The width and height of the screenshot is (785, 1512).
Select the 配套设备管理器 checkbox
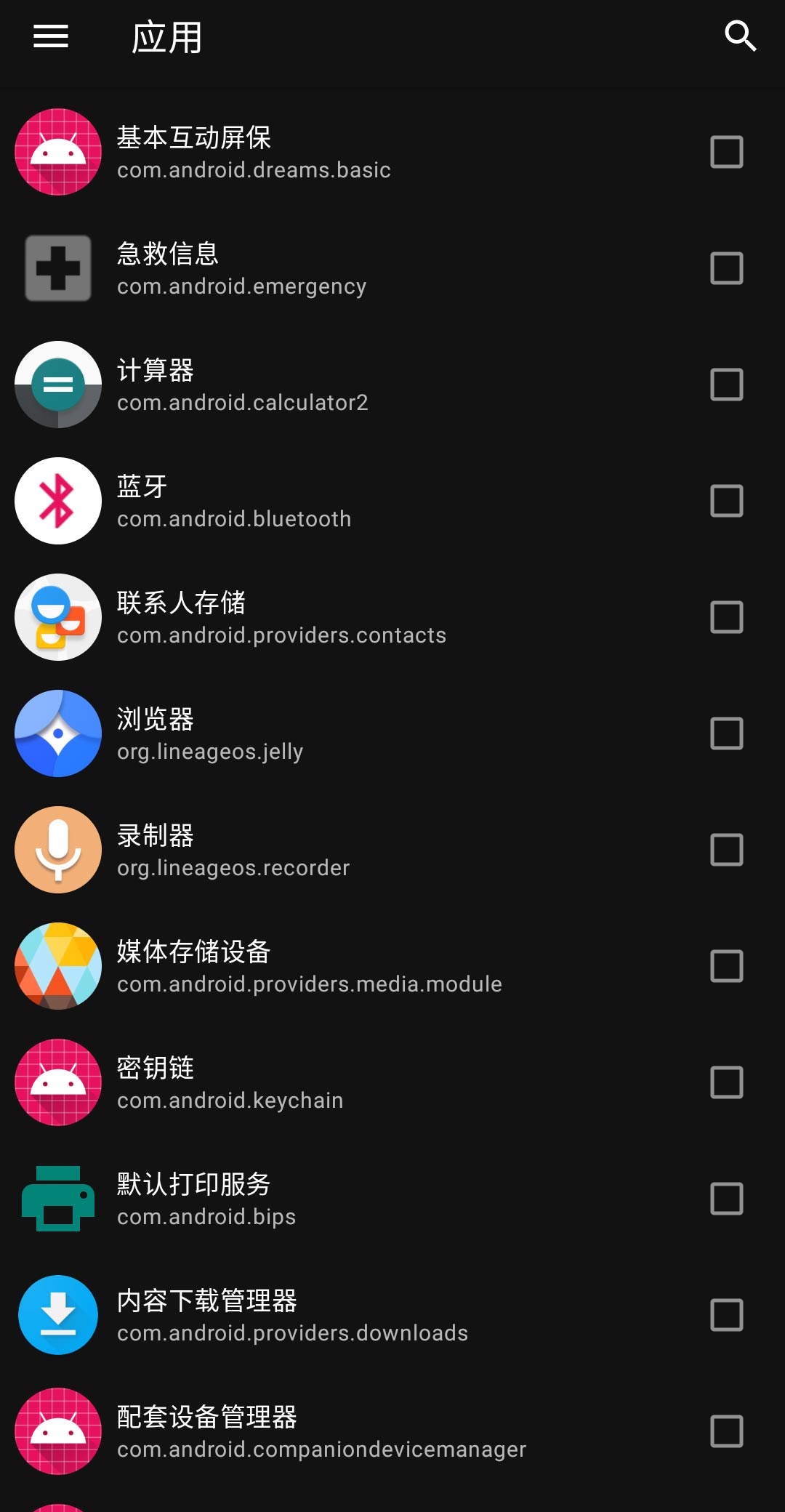pyautogui.click(x=726, y=1431)
